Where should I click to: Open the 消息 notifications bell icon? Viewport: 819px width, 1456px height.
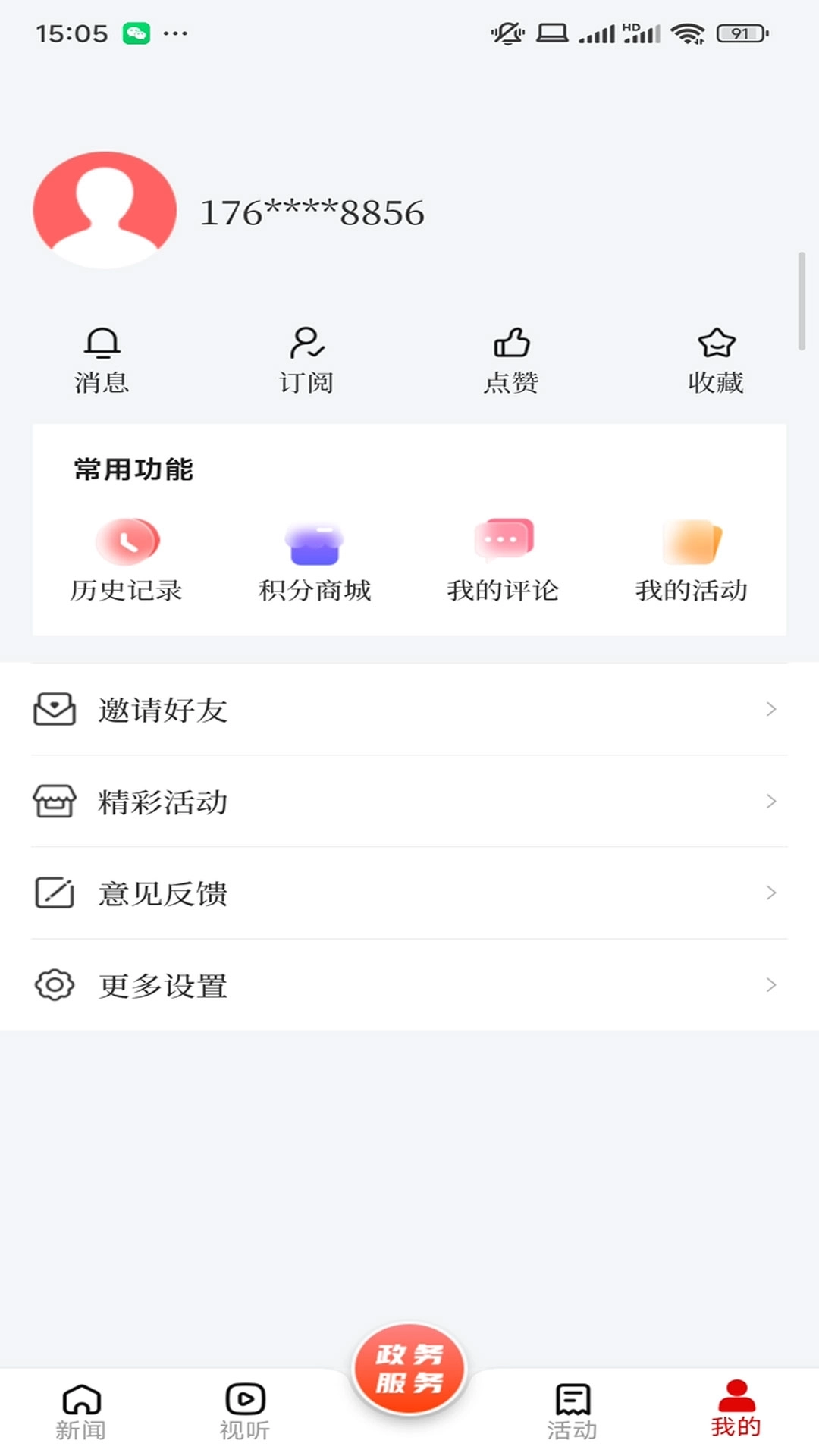pos(102,356)
